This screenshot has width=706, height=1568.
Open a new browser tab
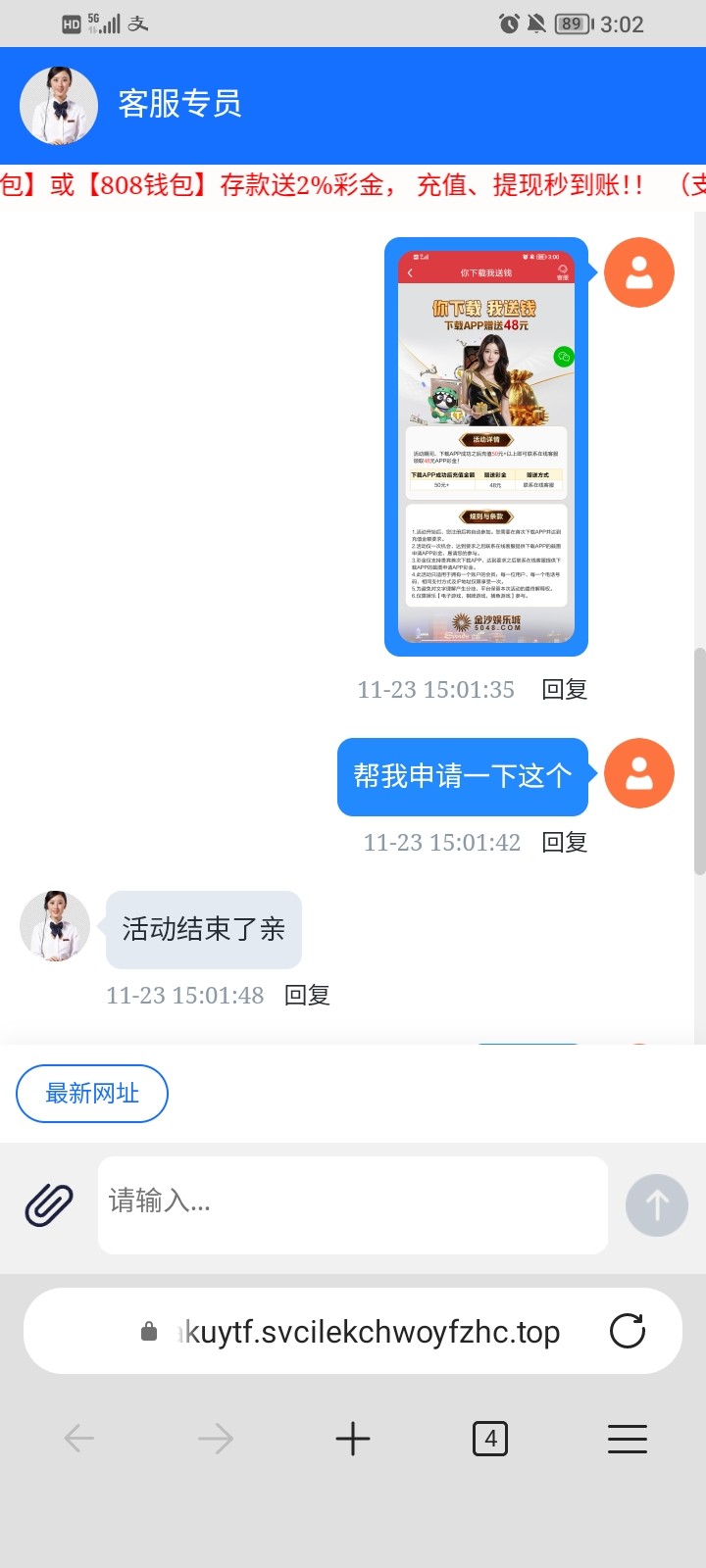coord(353,1439)
